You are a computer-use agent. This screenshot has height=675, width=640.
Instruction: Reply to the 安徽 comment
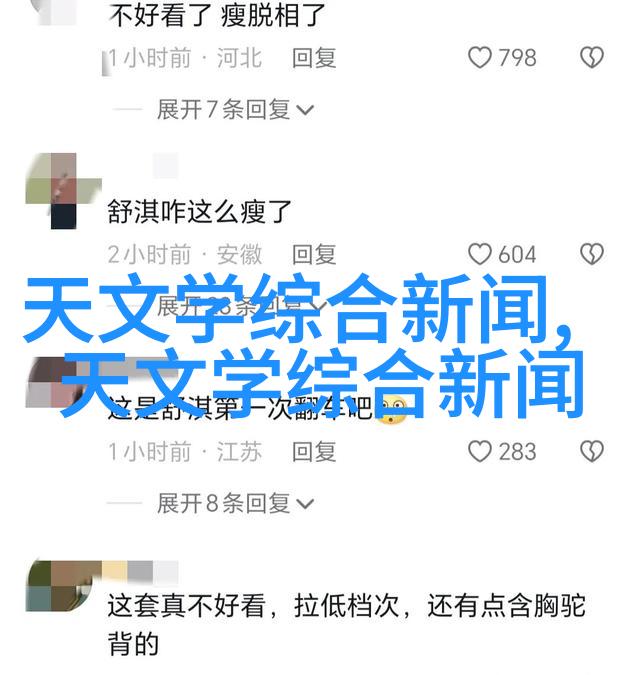coord(313,254)
